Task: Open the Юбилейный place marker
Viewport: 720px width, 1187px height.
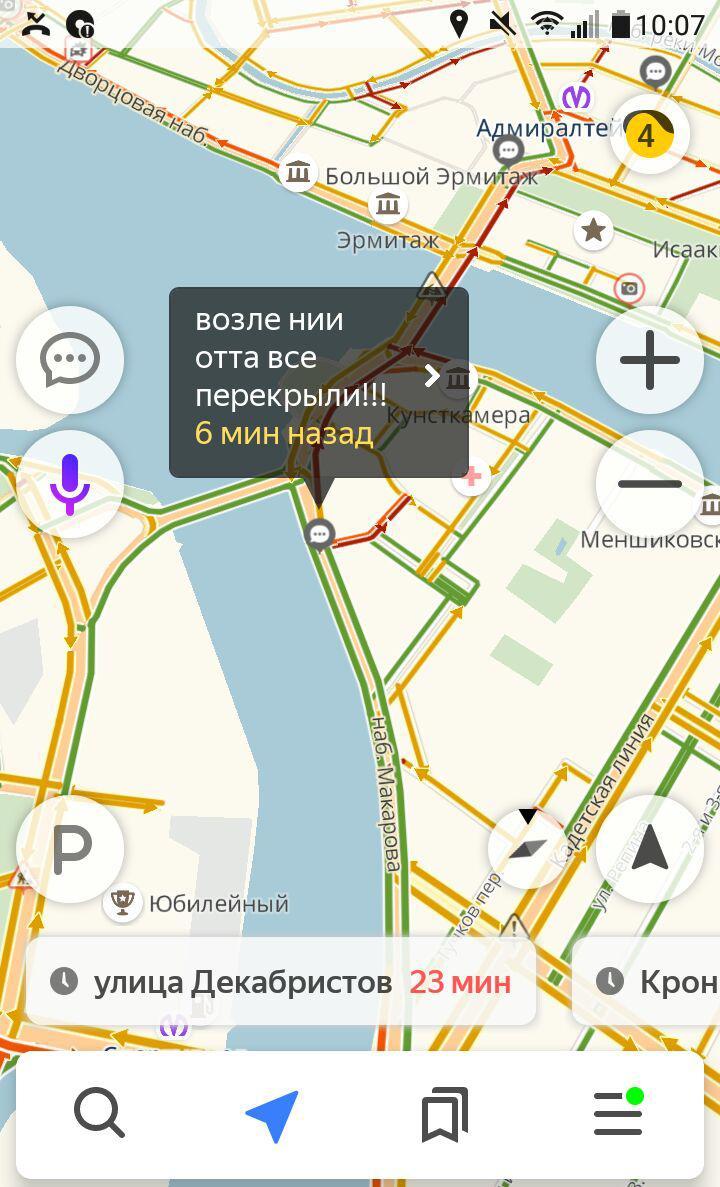Action: [123, 903]
